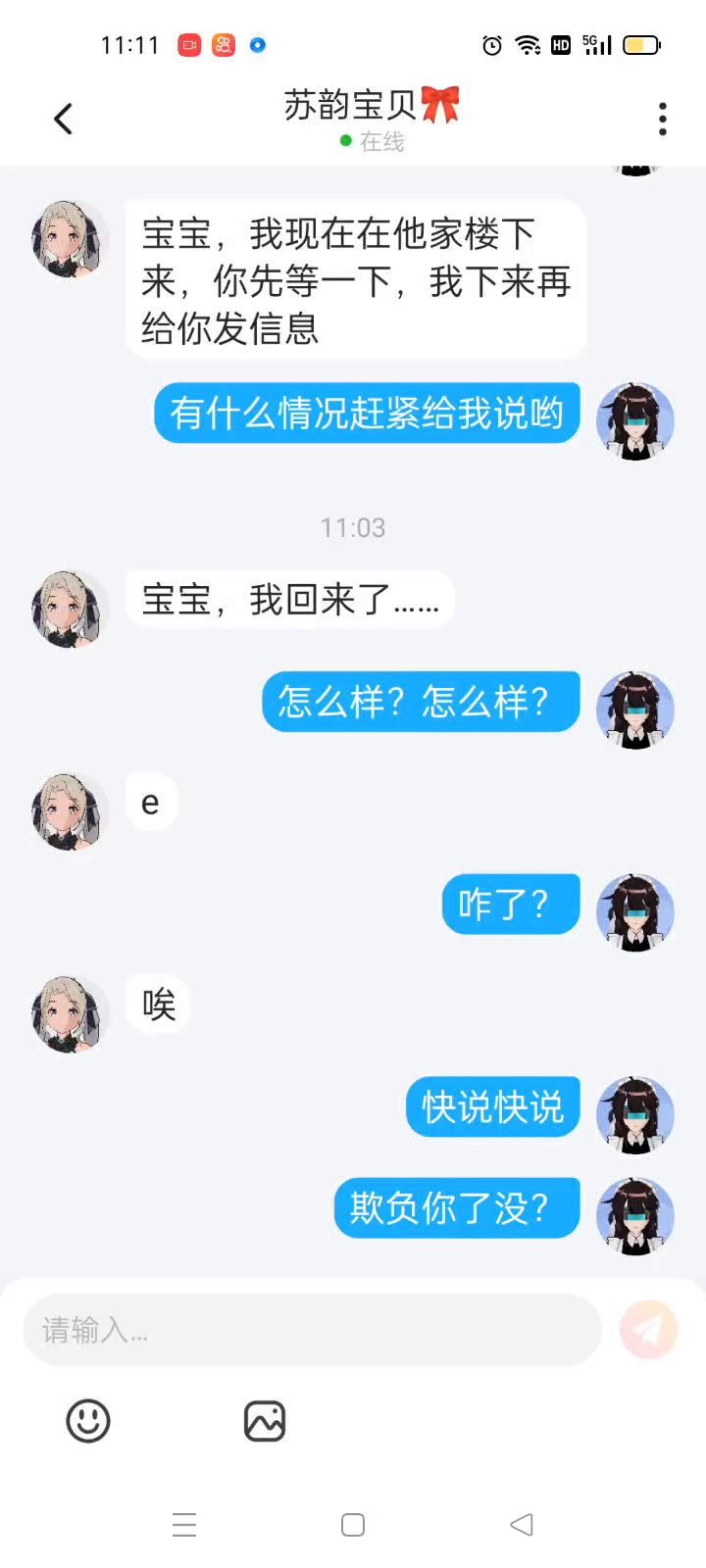View my avatar next to 欺负你了没？
The width and height of the screenshot is (706, 1568).
point(635,1216)
